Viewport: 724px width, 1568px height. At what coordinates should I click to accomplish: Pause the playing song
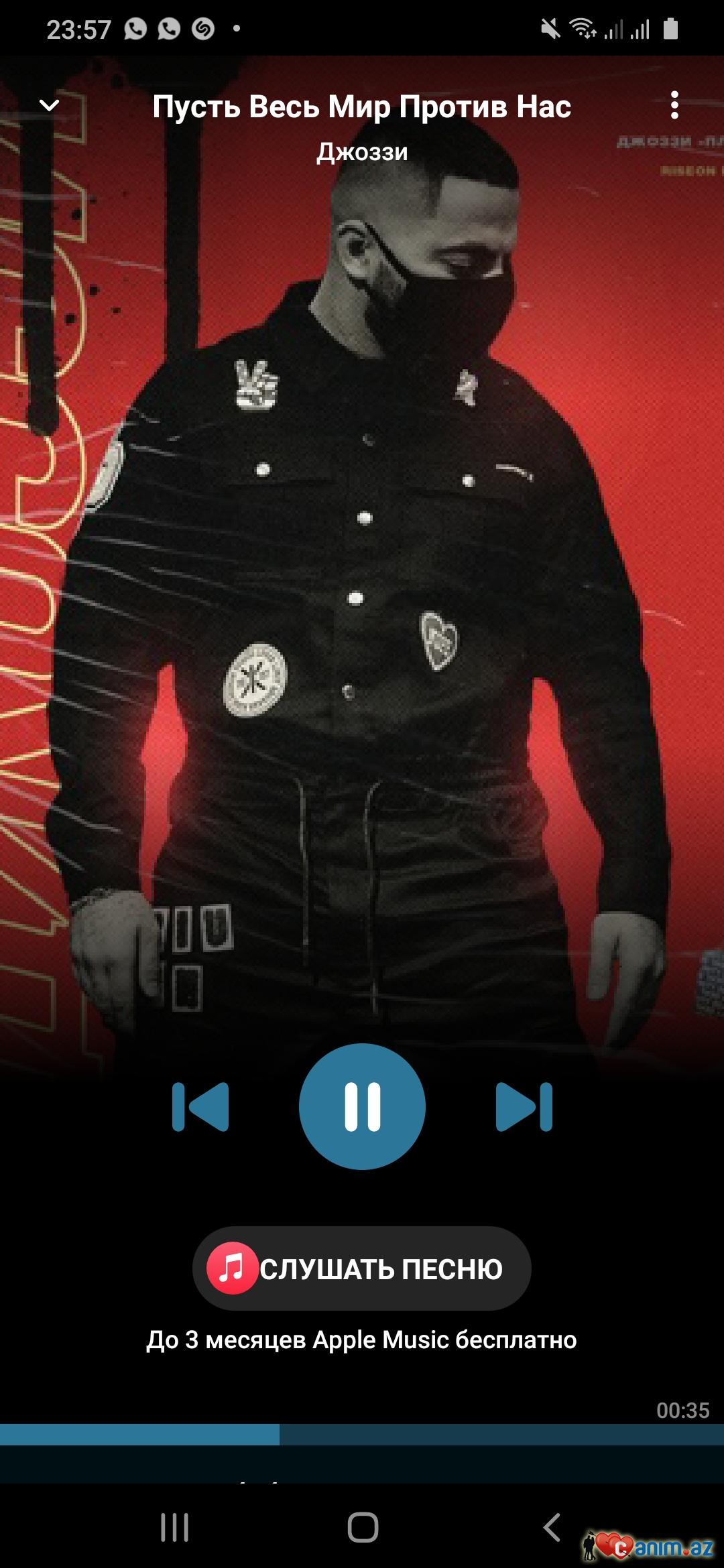tap(362, 1106)
